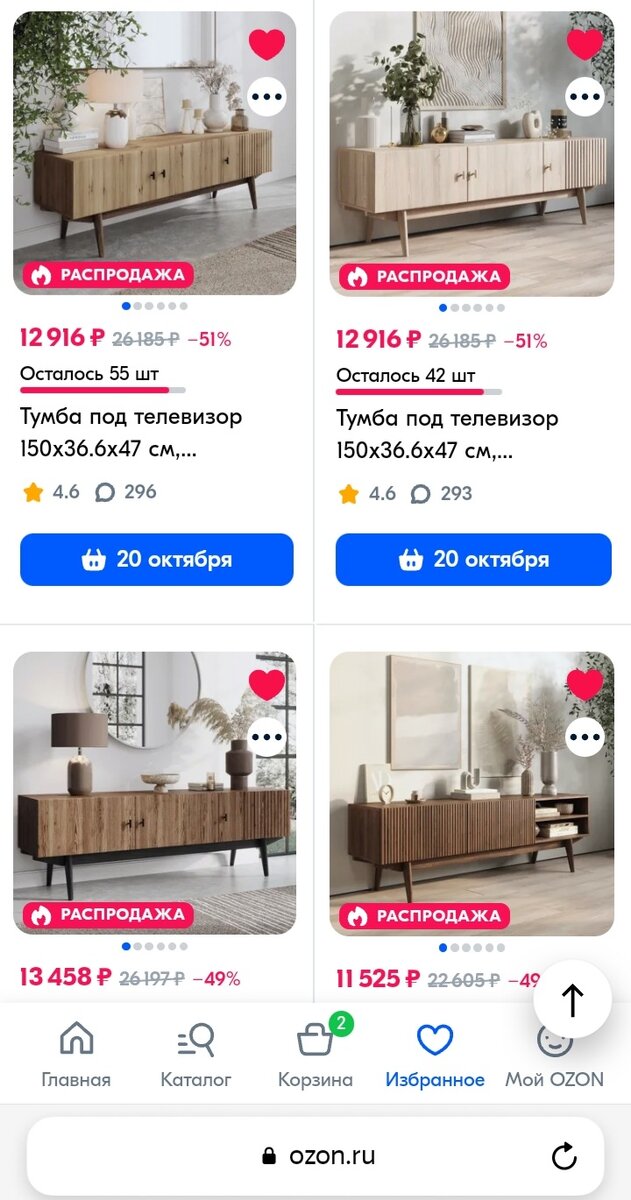Select the Избранное tab
Viewport: 631px width, 1200px height.
pos(435,1054)
